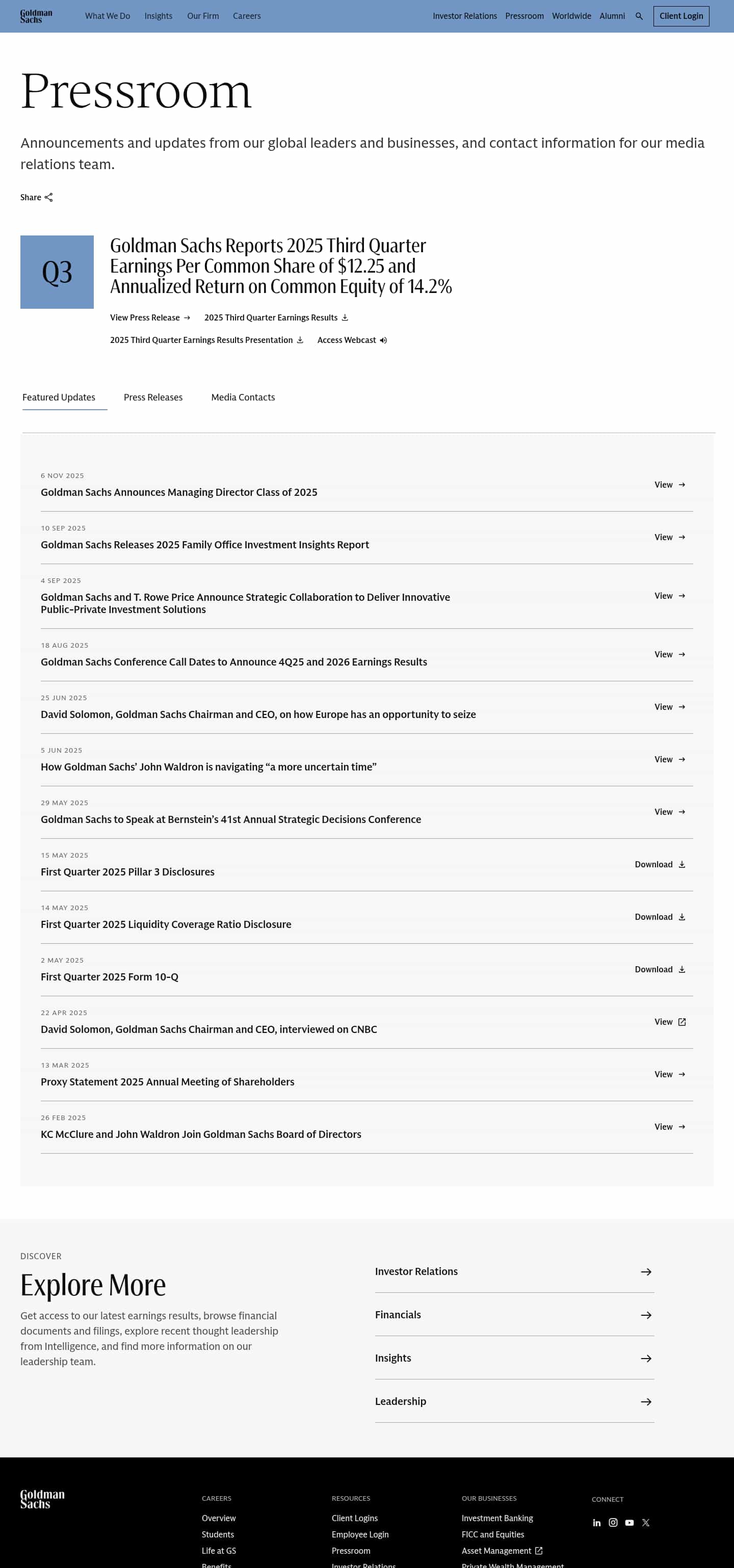The height and width of the screenshot is (1568, 734).
Task: Open the What We Do menu
Action: pyautogui.click(x=107, y=16)
